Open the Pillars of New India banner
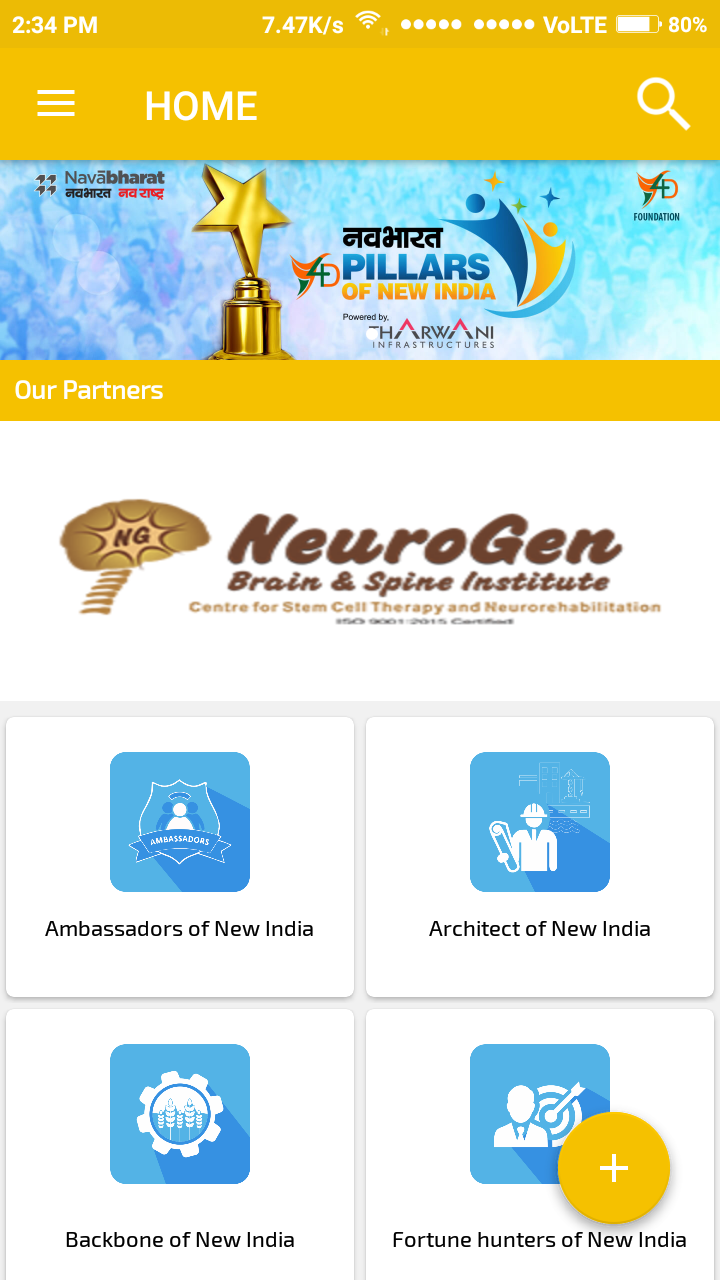The height and width of the screenshot is (1280, 720). click(360, 260)
